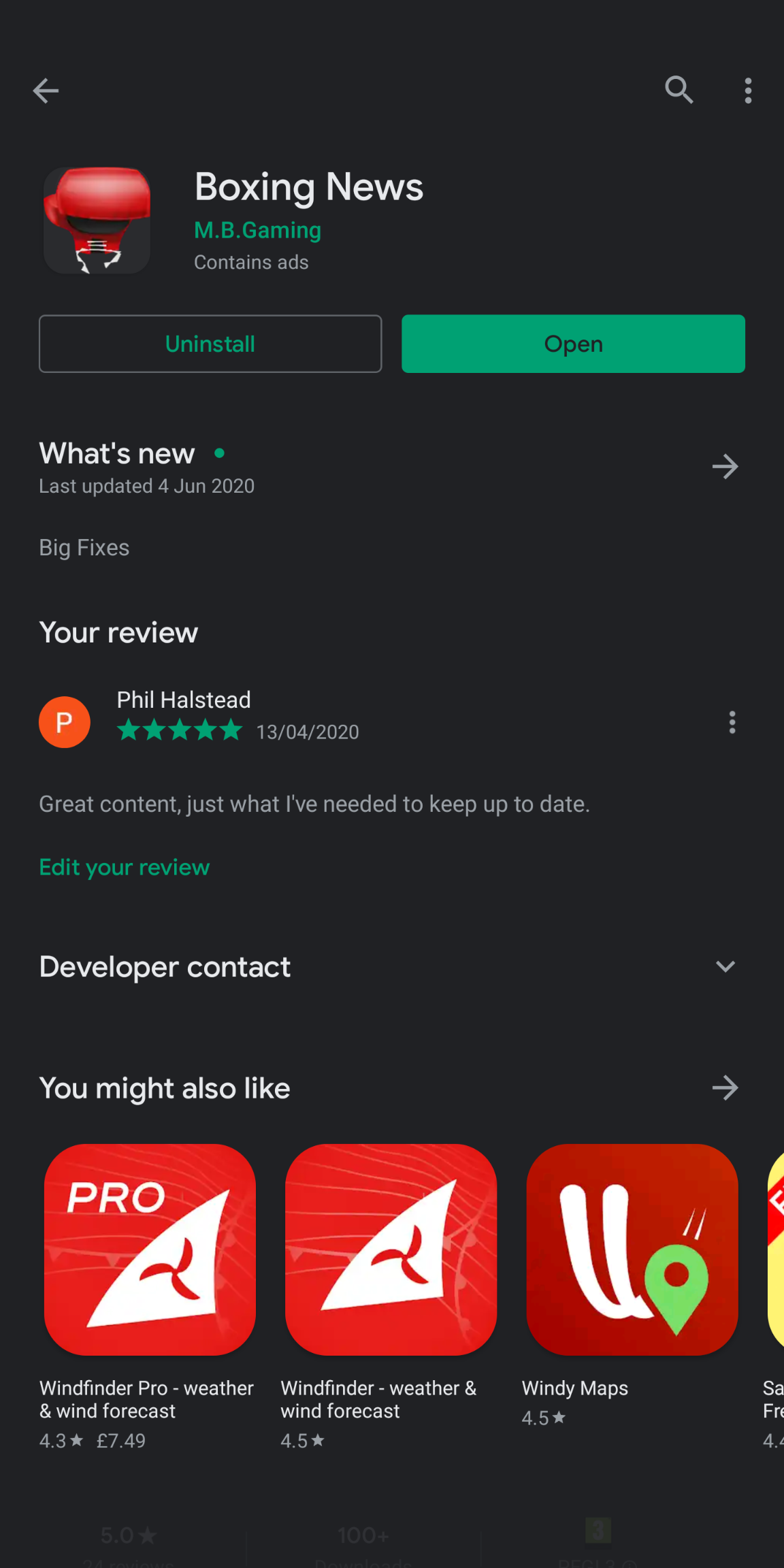
Task: View M.B.Gaming developer page
Action: [x=257, y=230]
